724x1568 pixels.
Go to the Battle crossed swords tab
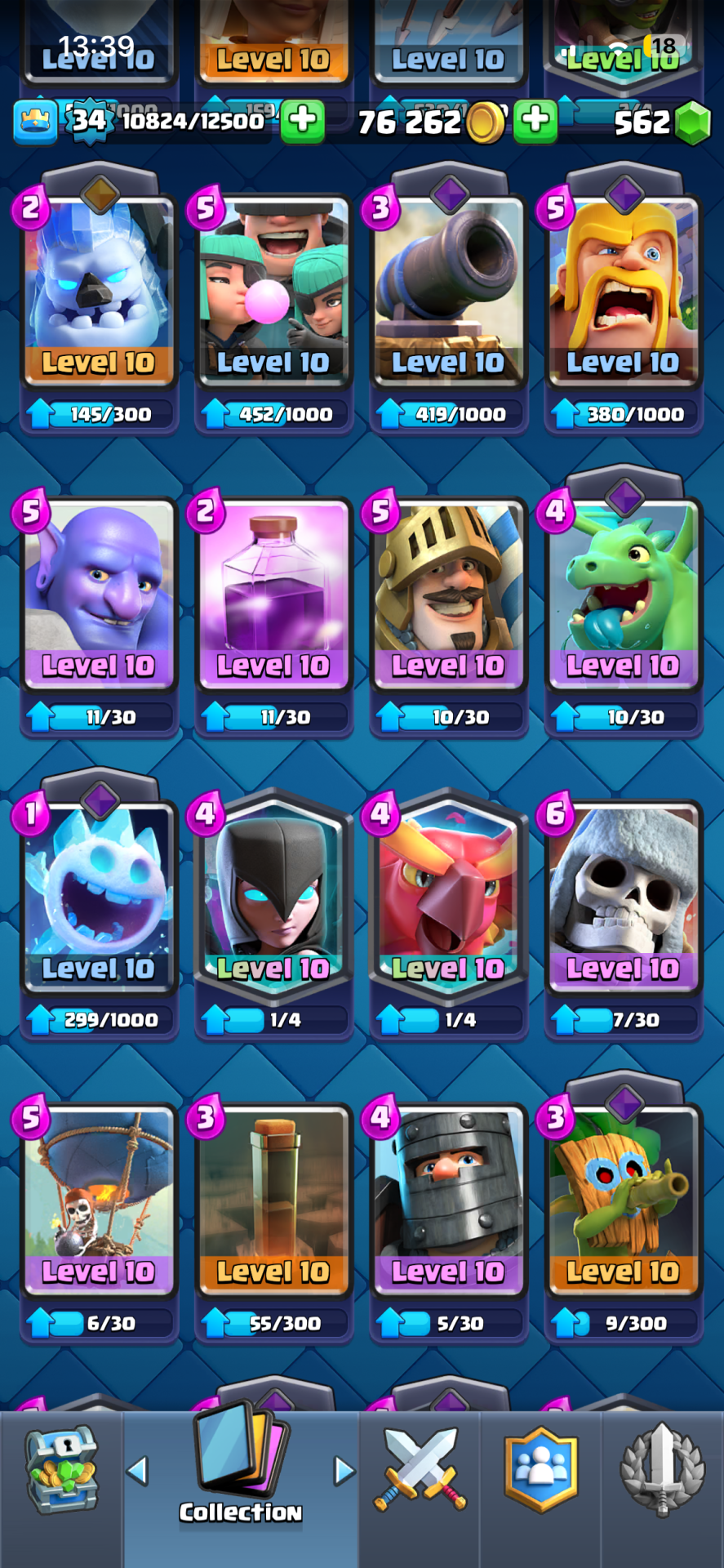pos(420,1470)
